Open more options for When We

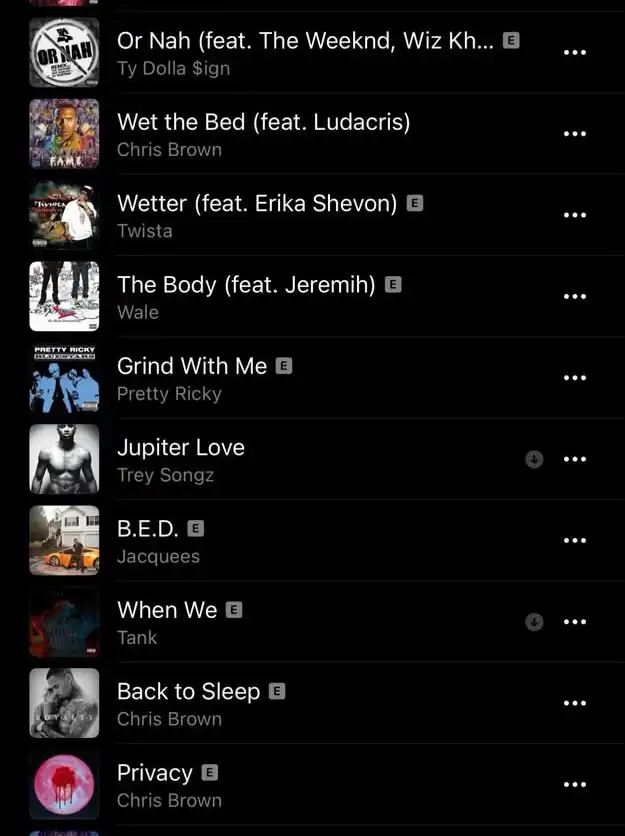click(x=575, y=622)
